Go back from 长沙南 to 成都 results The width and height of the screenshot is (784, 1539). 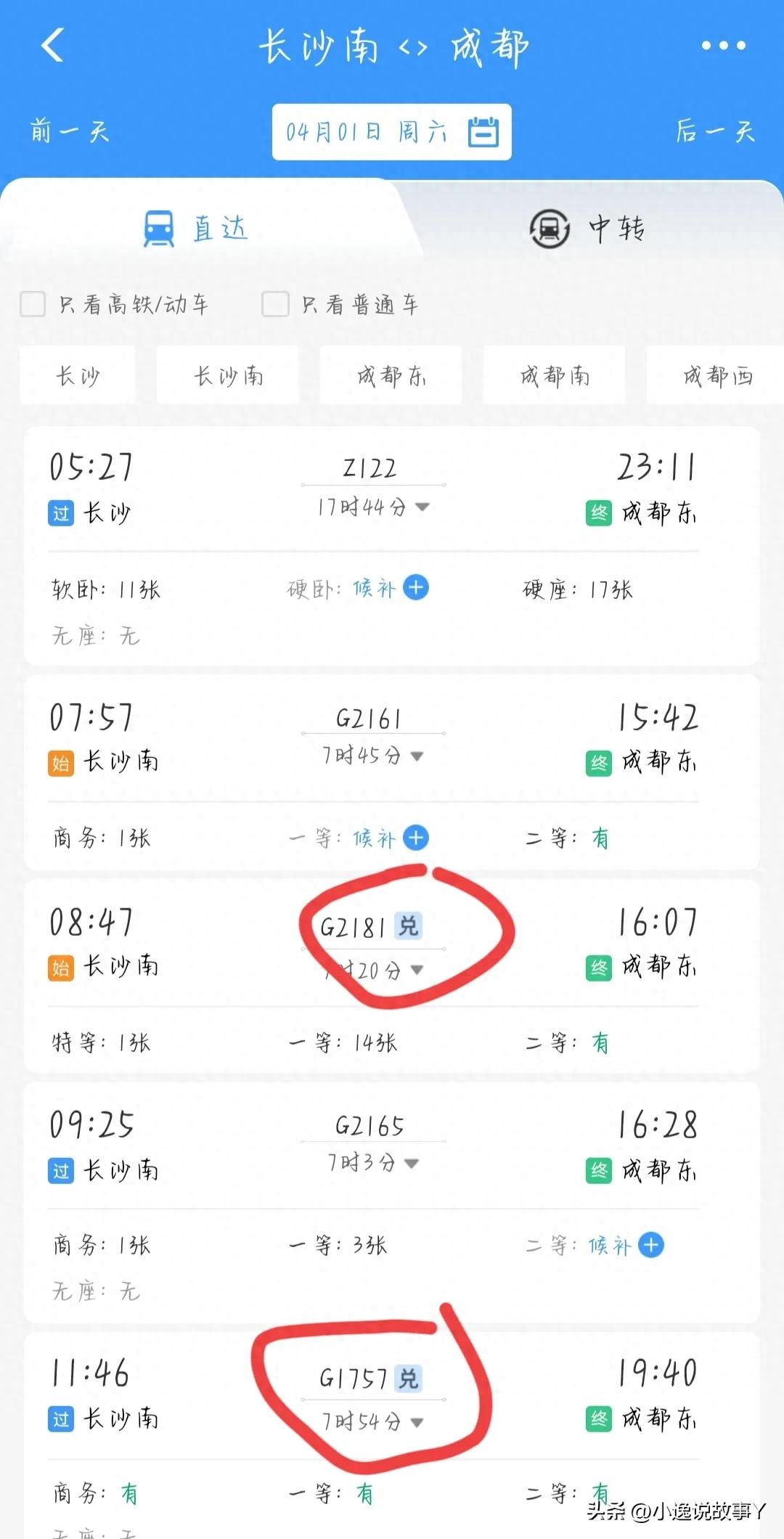click(x=52, y=45)
